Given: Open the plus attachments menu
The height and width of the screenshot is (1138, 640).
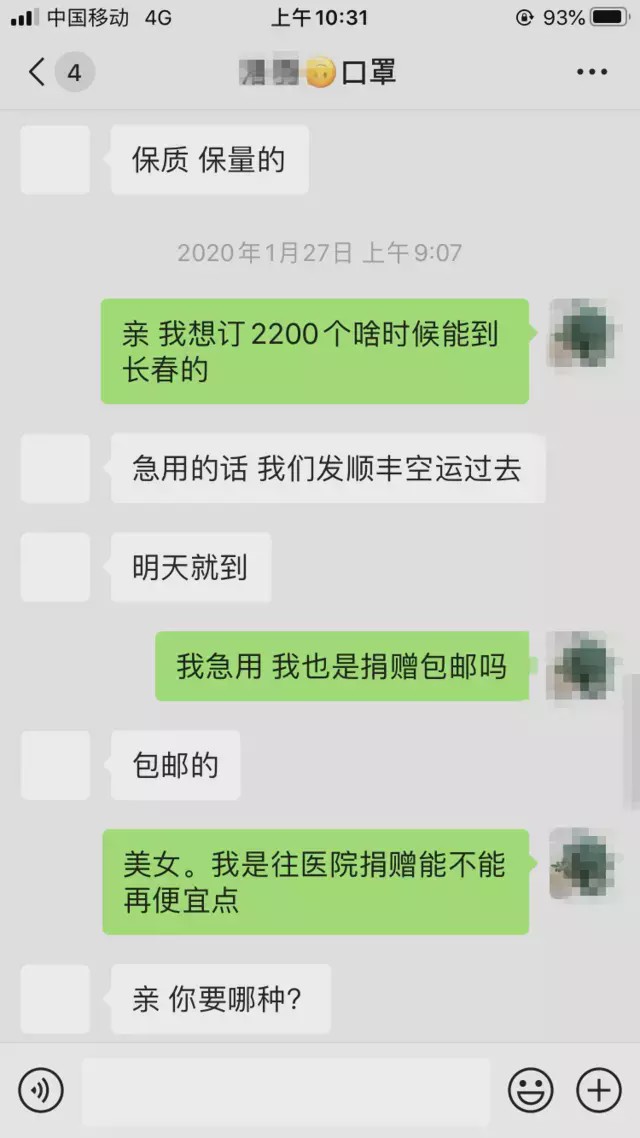Looking at the screenshot, I should [599, 1090].
